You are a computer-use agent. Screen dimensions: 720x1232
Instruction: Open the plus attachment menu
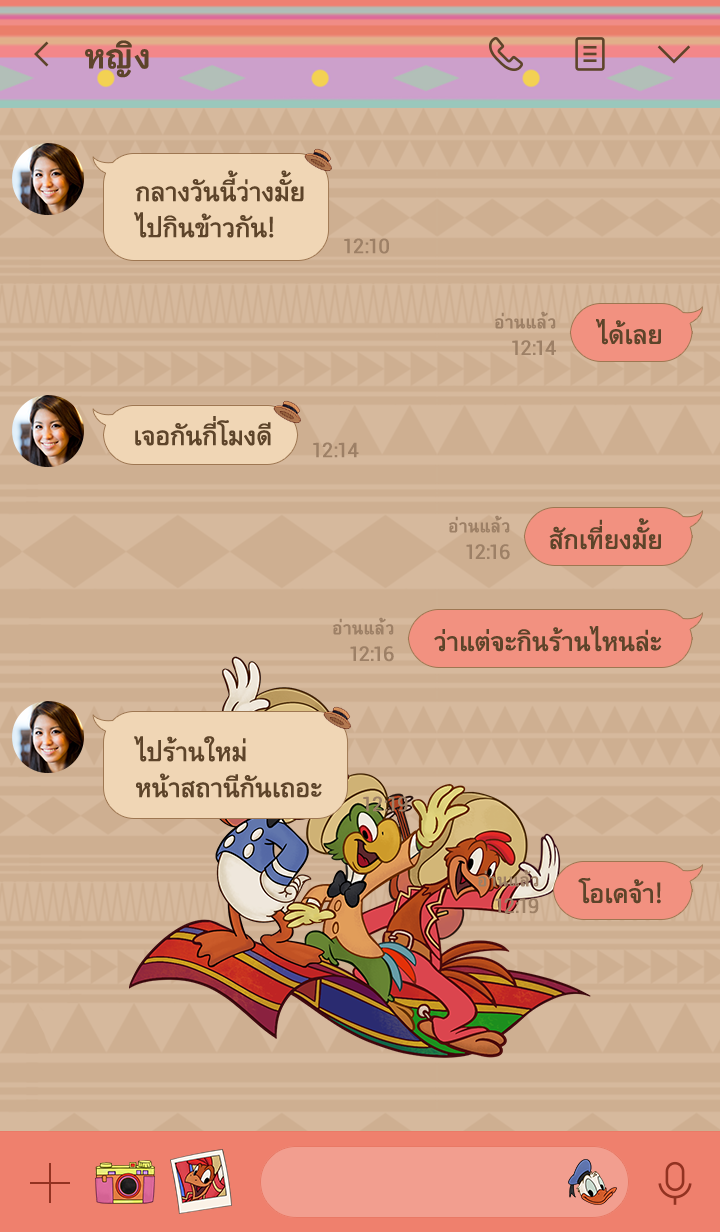(x=49, y=1183)
